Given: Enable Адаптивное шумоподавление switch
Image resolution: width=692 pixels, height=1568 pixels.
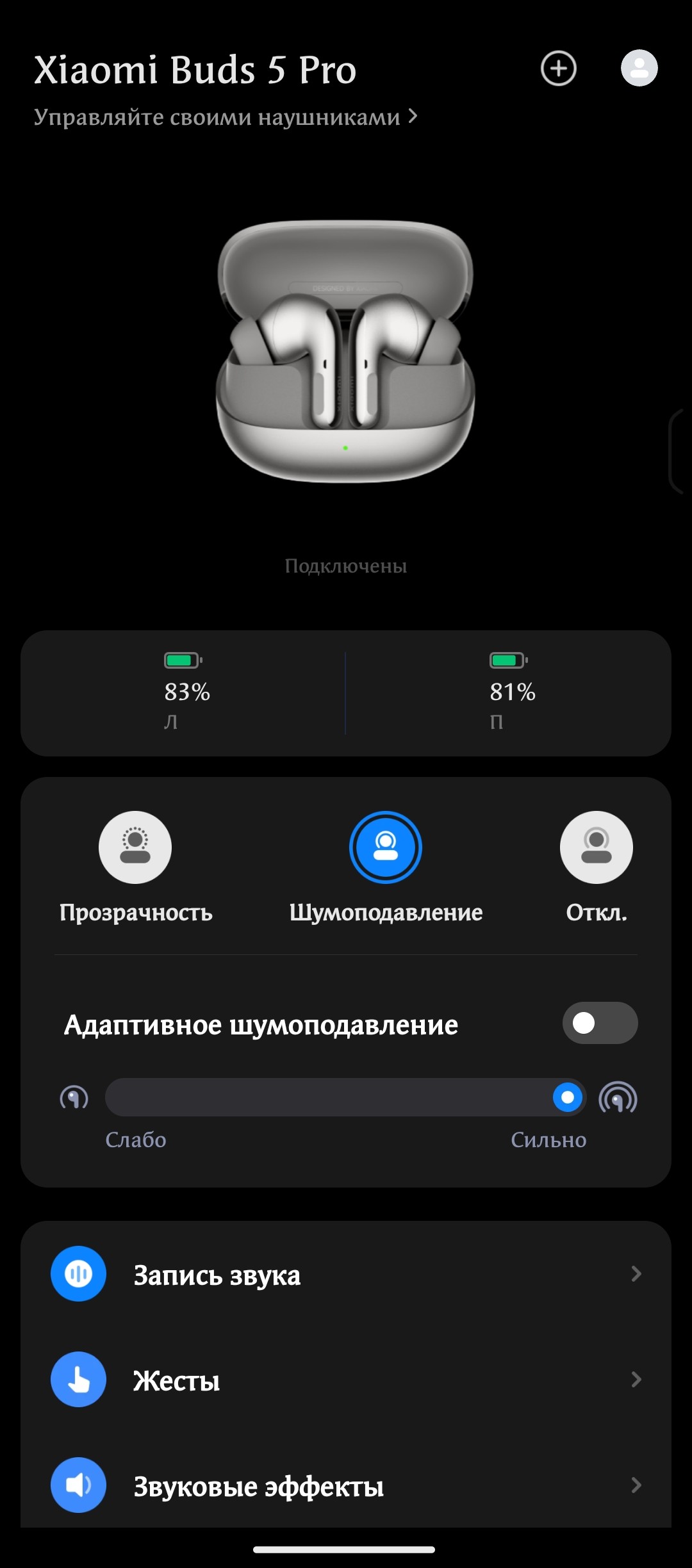Looking at the screenshot, I should tap(600, 1023).
